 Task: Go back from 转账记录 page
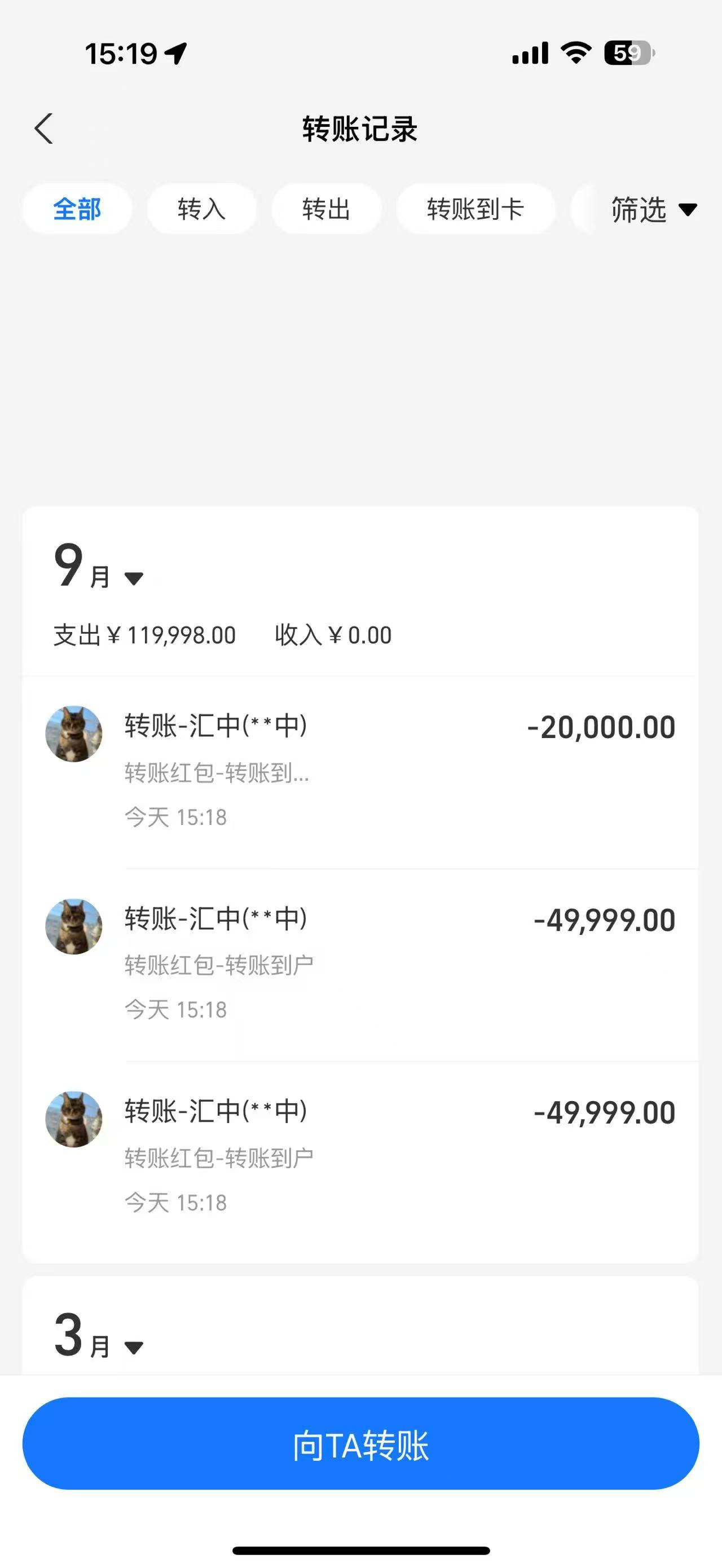point(44,129)
